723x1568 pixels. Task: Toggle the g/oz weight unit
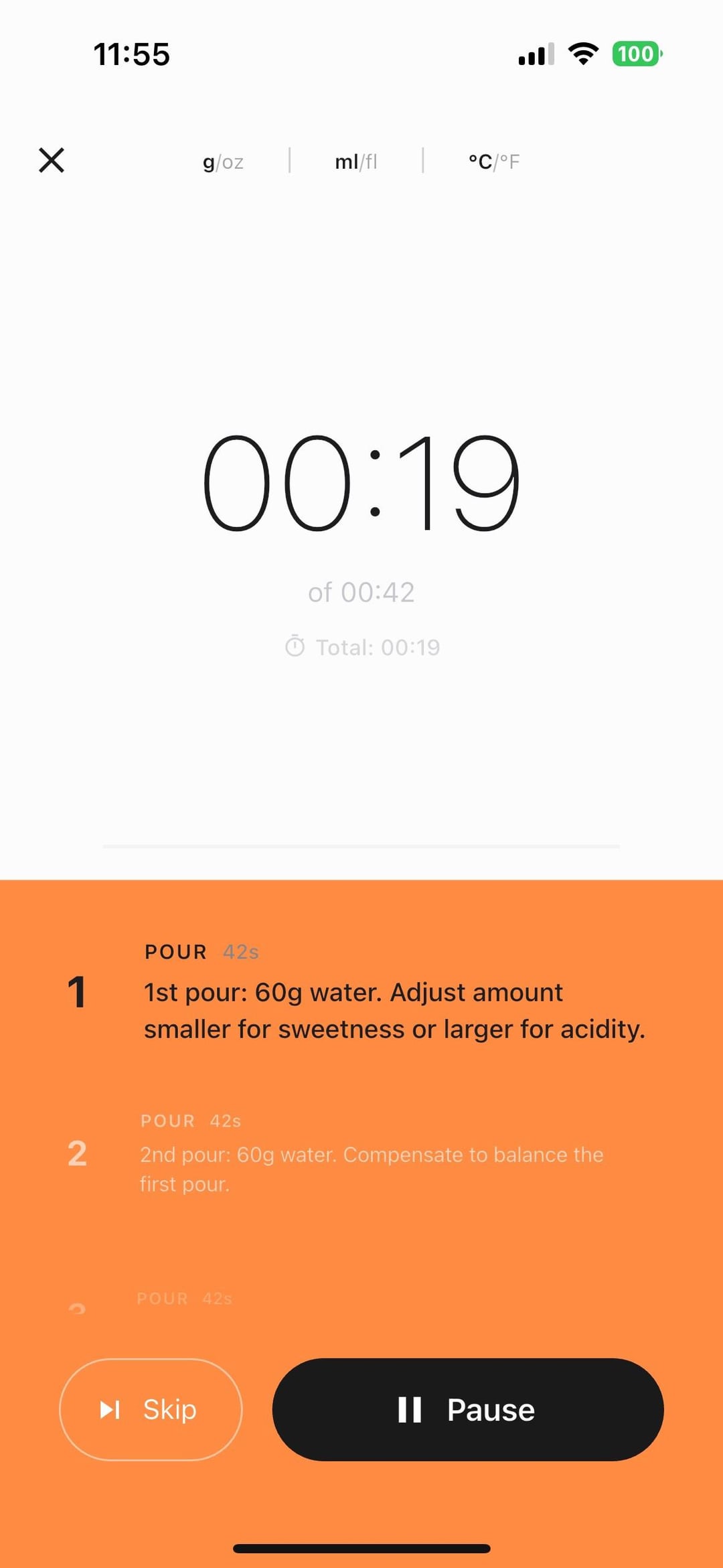click(x=223, y=161)
